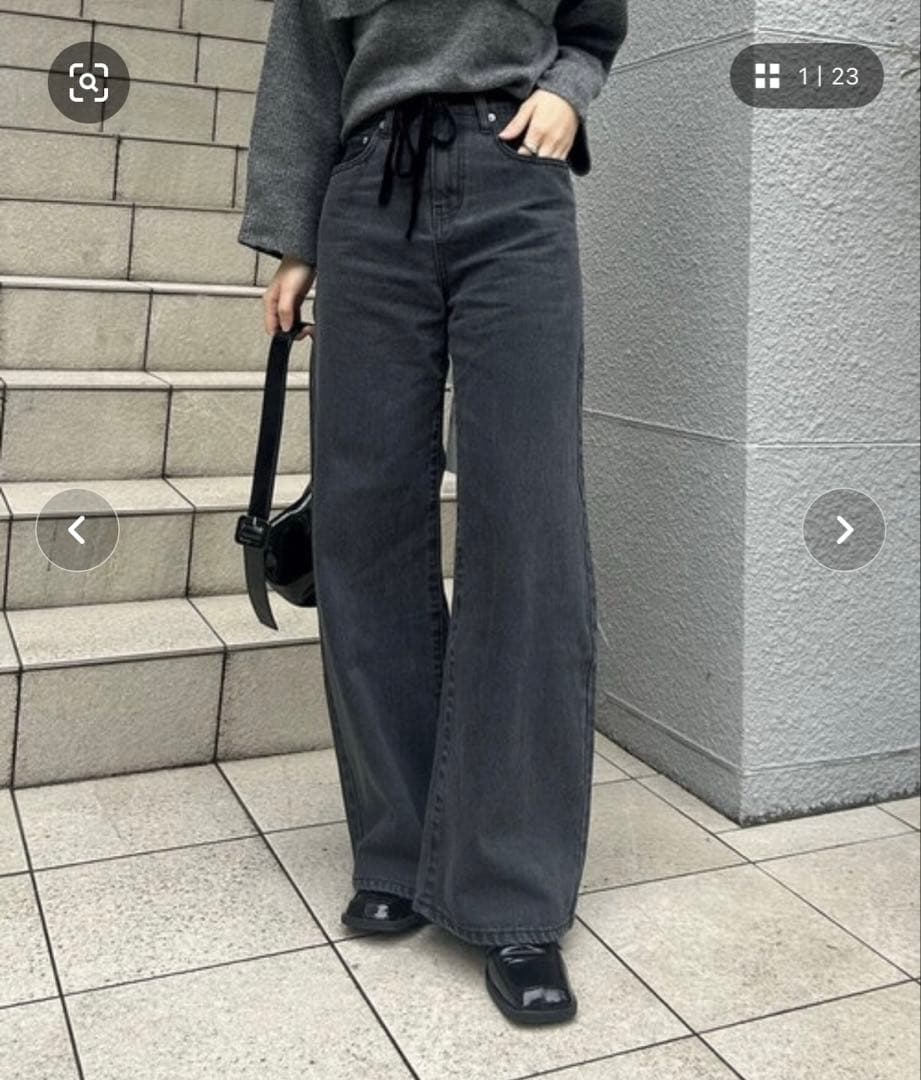Open visual image search
921x1080 pixels.
coord(88,82)
